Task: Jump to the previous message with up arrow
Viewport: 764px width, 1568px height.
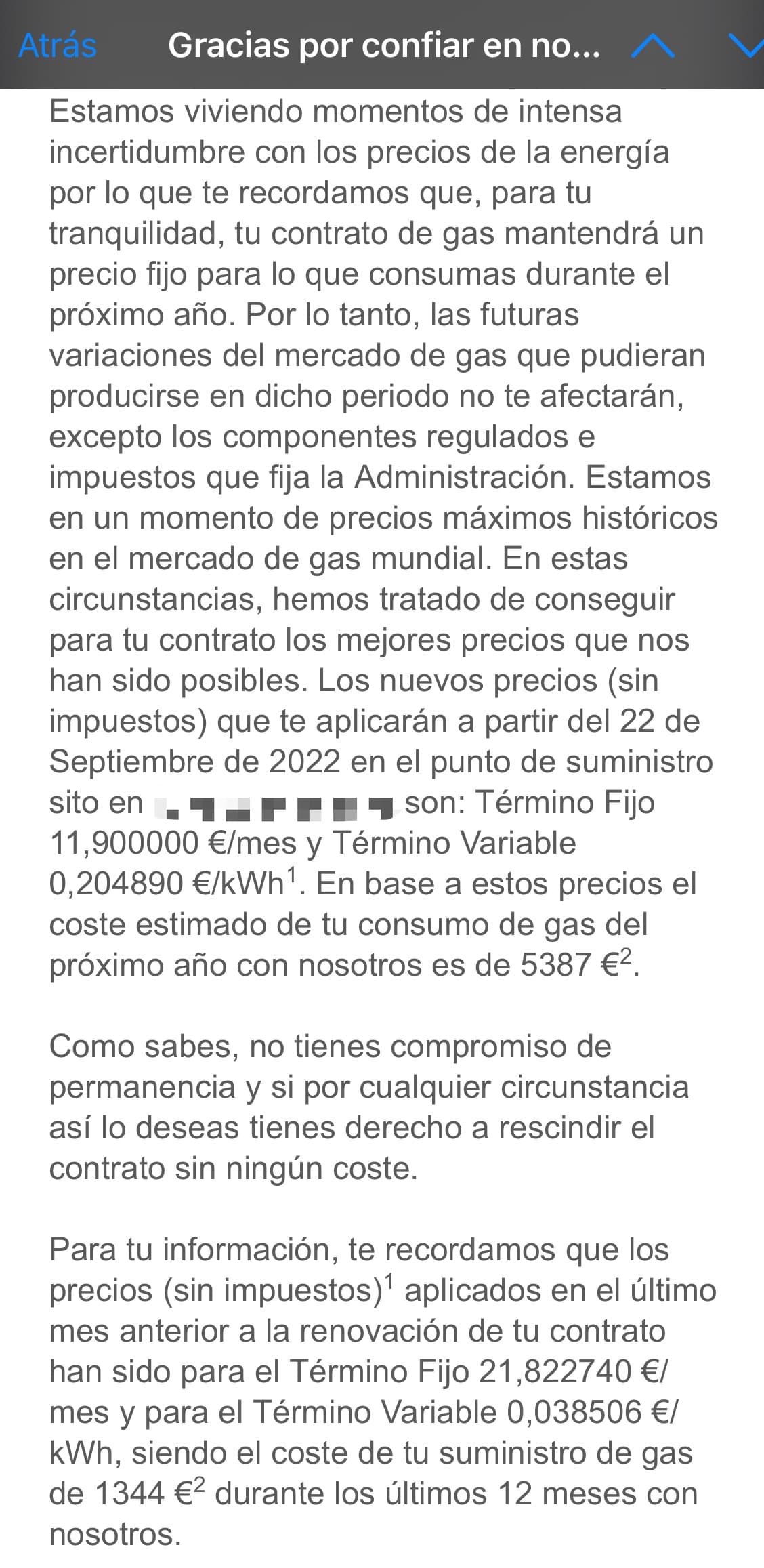Action: [x=652, y=46]
